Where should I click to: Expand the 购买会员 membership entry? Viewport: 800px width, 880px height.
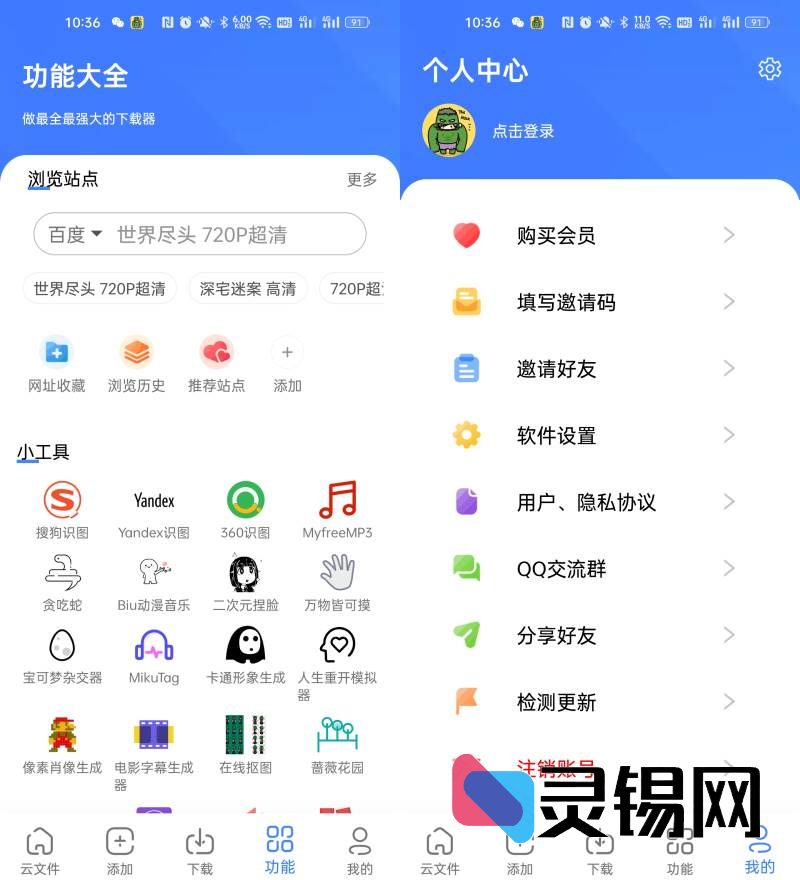(600, 235)
